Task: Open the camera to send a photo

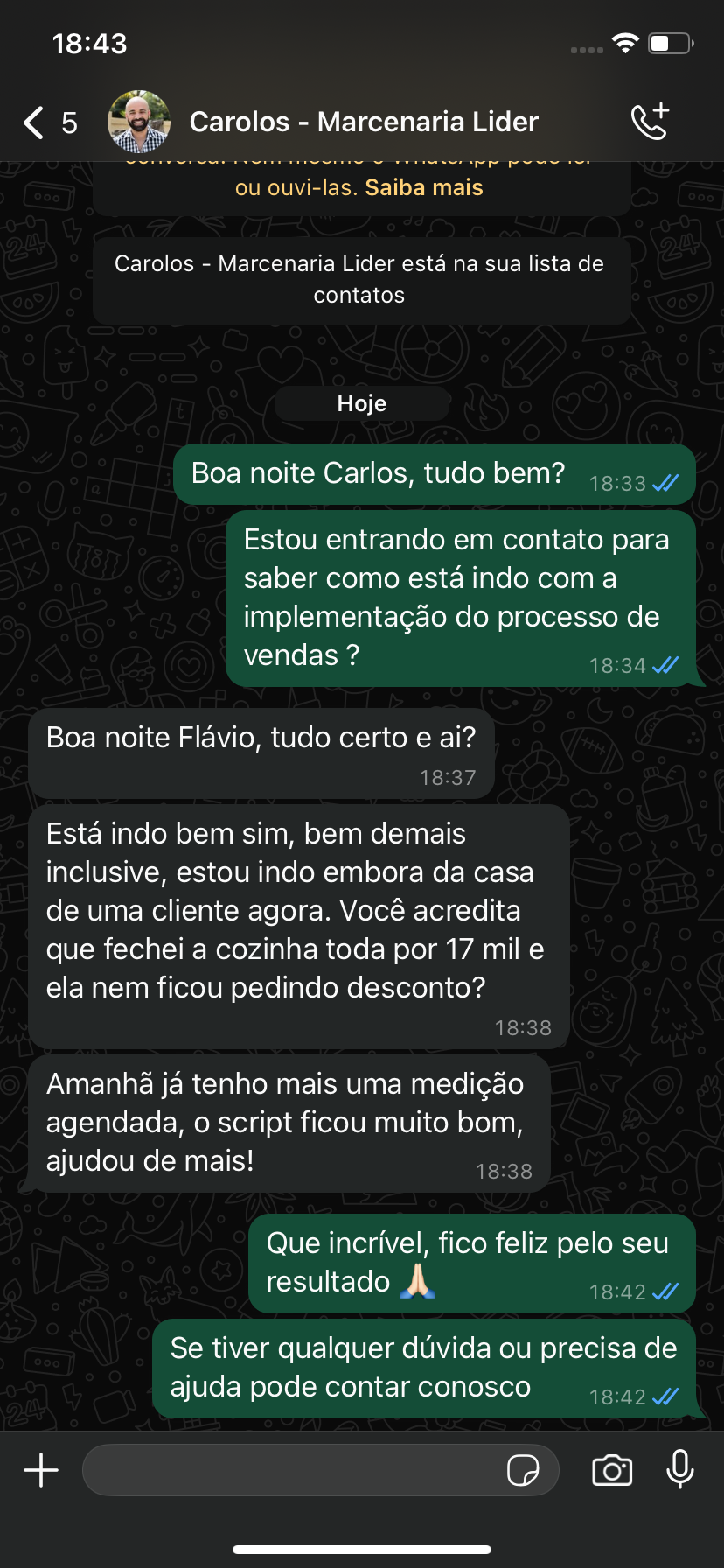Action: coord(612,1470)
